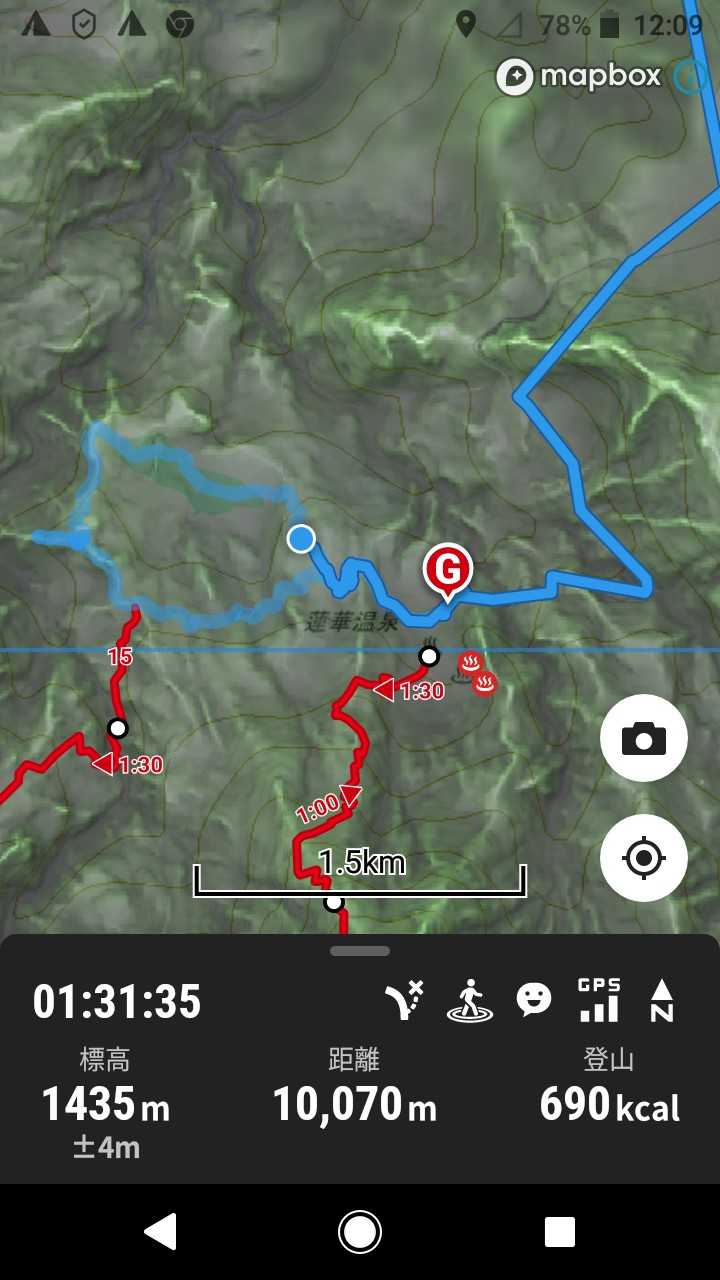This screenshot has height=1280, width=720.
Task: Tap the hiker activity icon
Action: [x=469, y=1000]
